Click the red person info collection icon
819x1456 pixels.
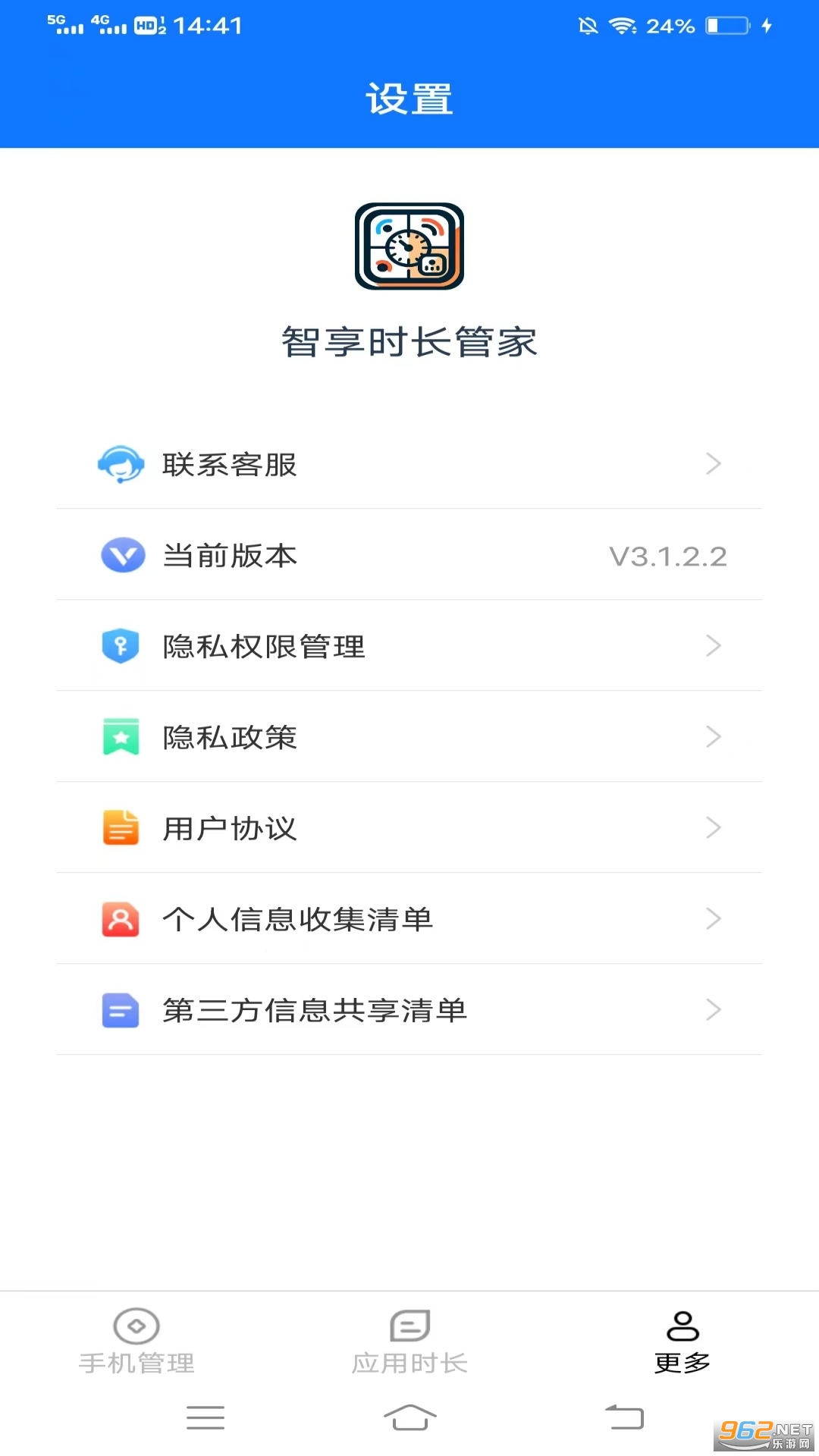[x=121, y=919]
